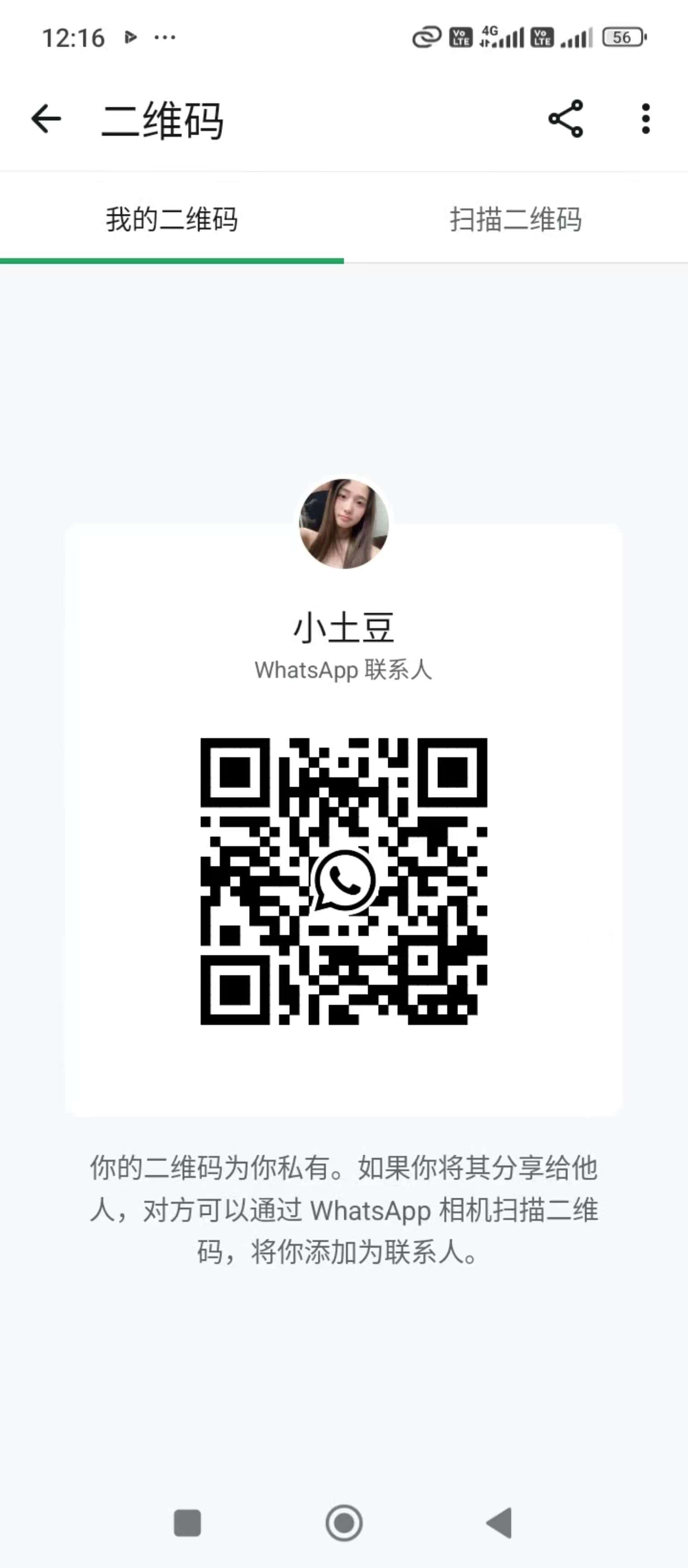Open the three-dot overflow menu
The image size is (688, 1568).
(645, 119)
